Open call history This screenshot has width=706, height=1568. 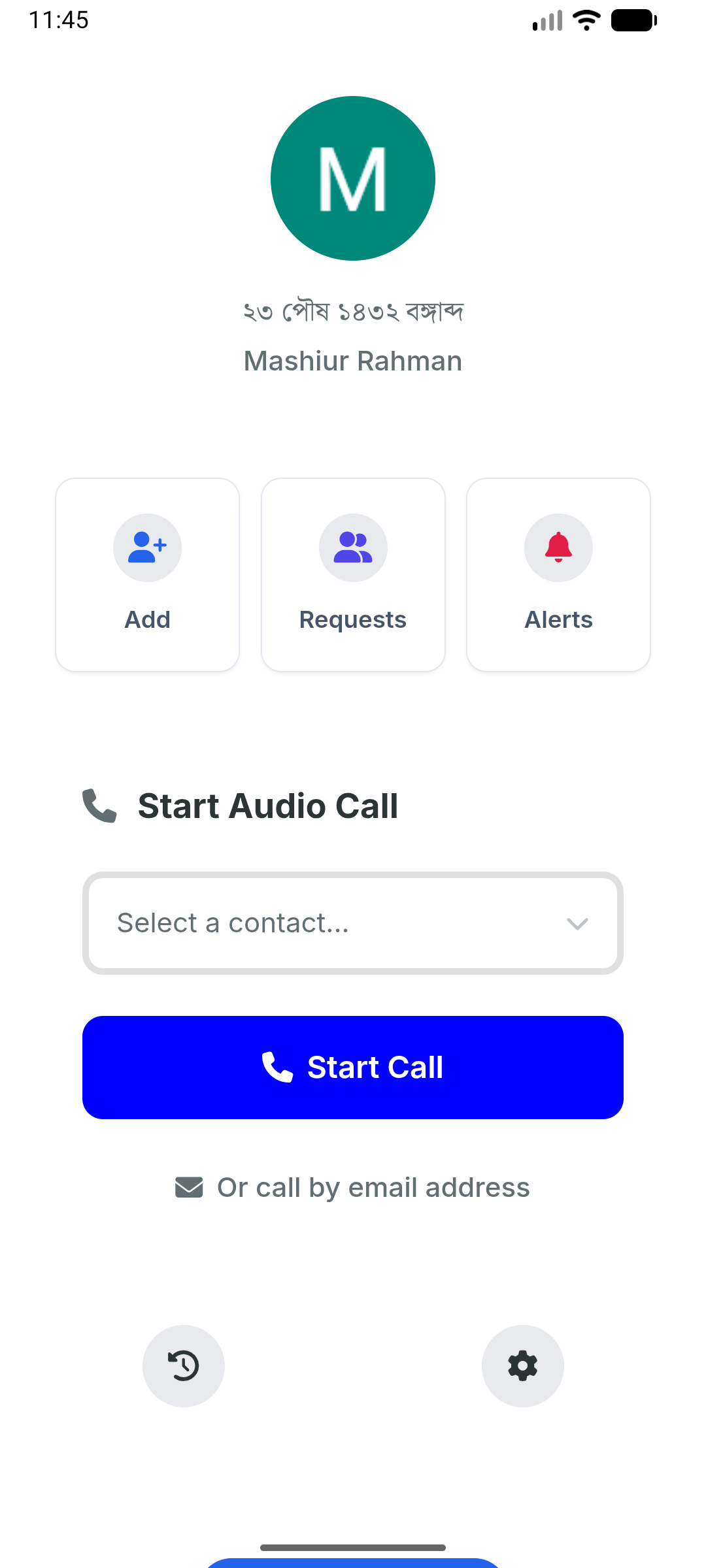tap(184, 1366)
